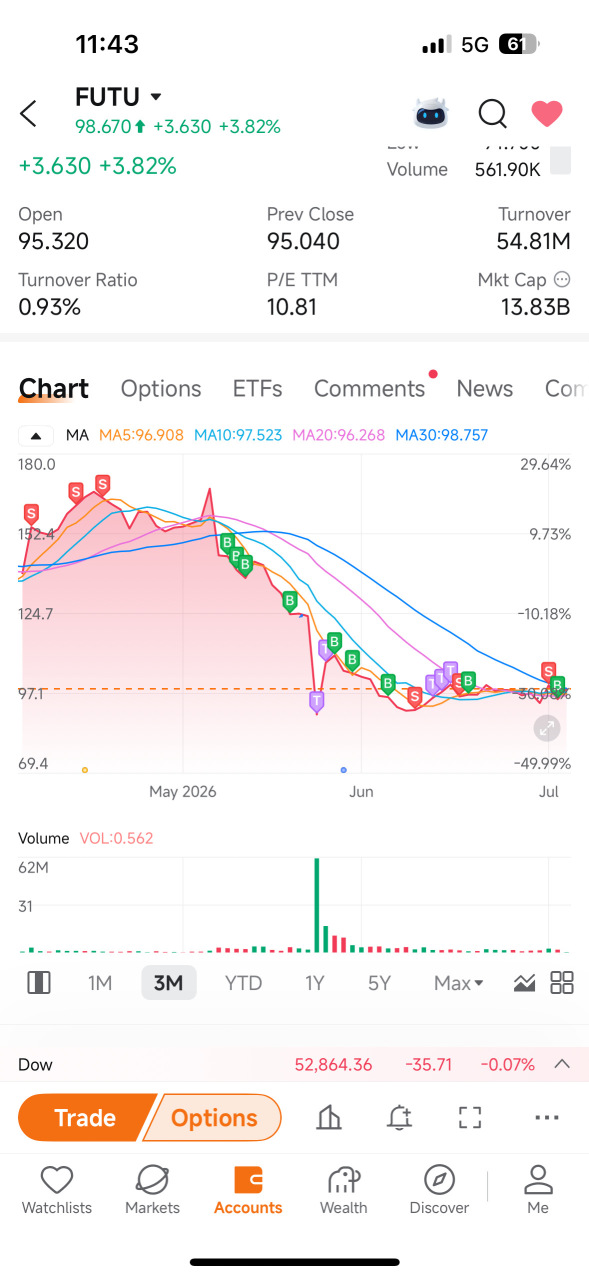
Task: Open stock search magnifier
Action: click(492, 113)
